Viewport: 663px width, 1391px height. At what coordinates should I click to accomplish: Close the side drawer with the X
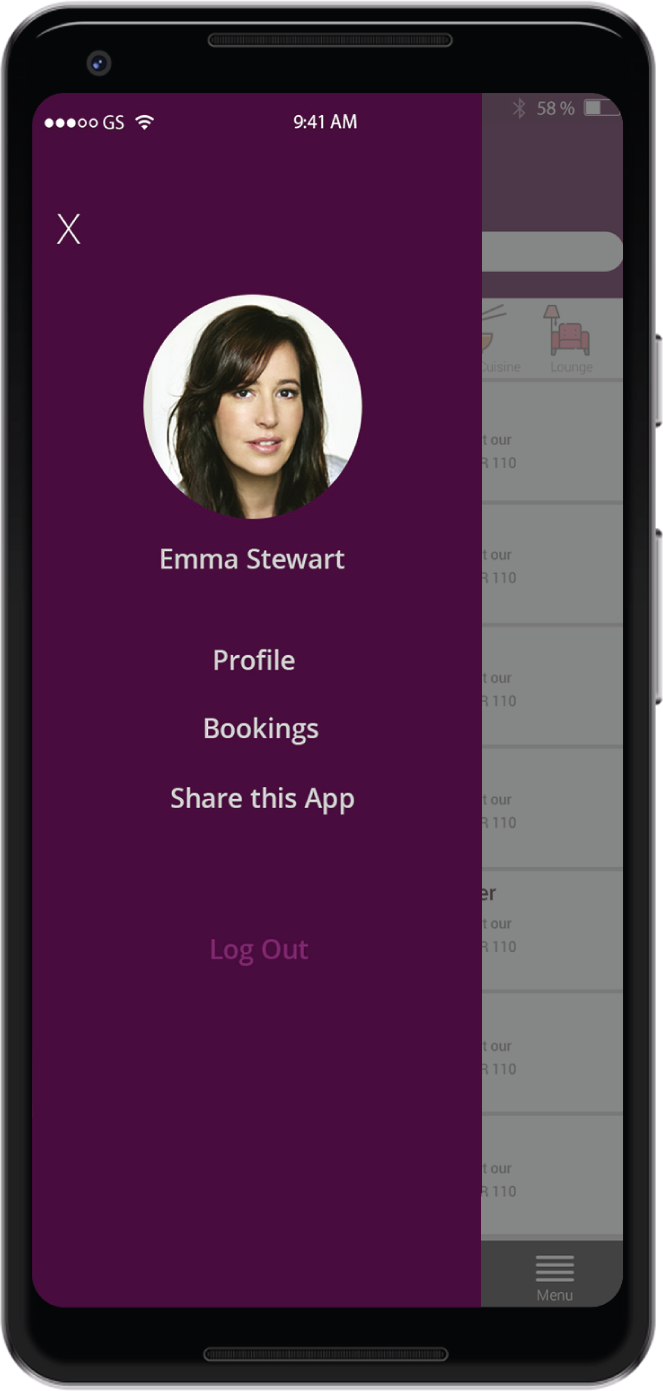68,229
